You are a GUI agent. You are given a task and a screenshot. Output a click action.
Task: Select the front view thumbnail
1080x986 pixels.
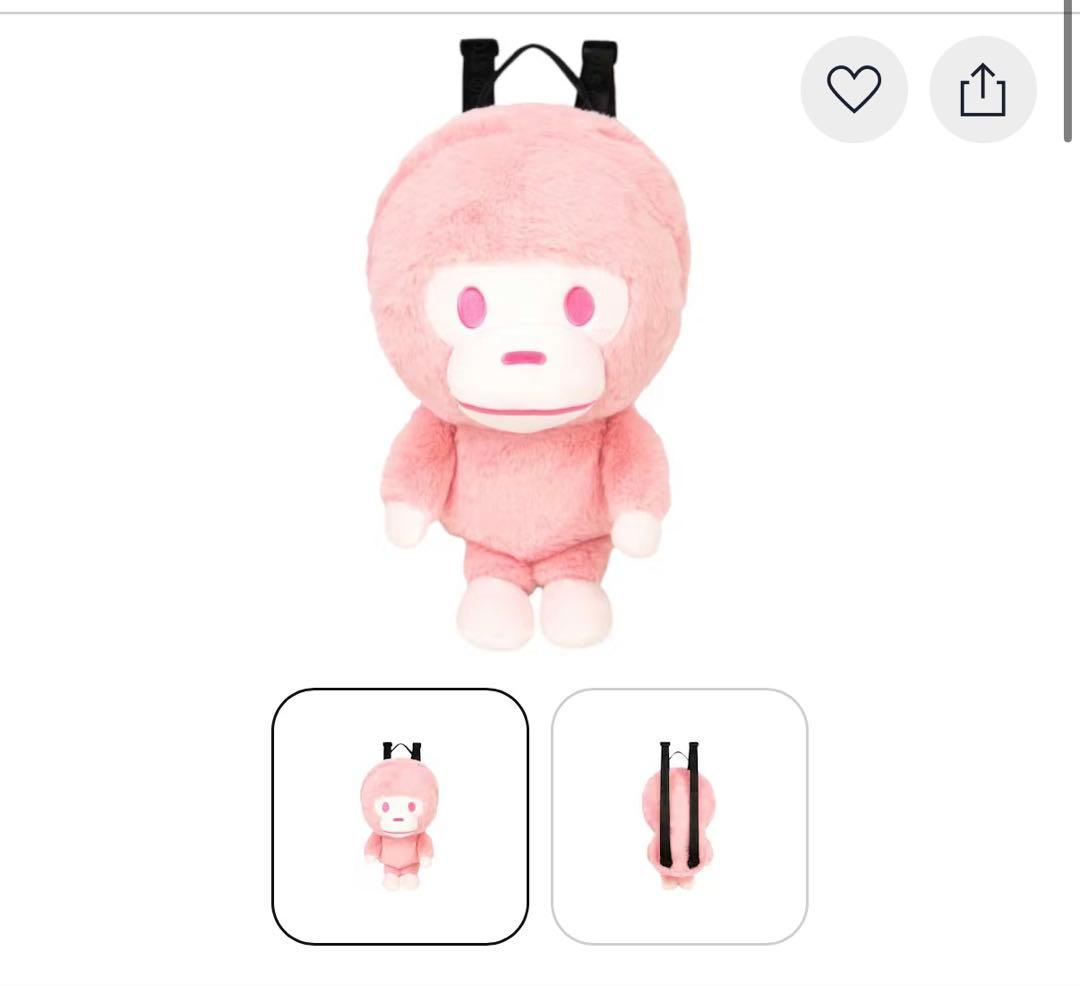click(400, 816)
